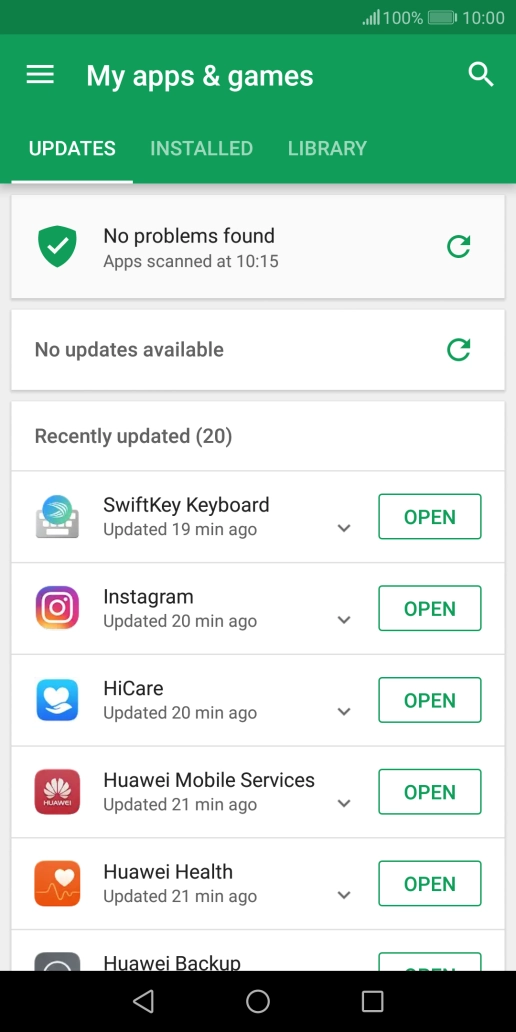Refresh the No updates available check
Viewport: 516px width, 1032px height.
[459, 349]
